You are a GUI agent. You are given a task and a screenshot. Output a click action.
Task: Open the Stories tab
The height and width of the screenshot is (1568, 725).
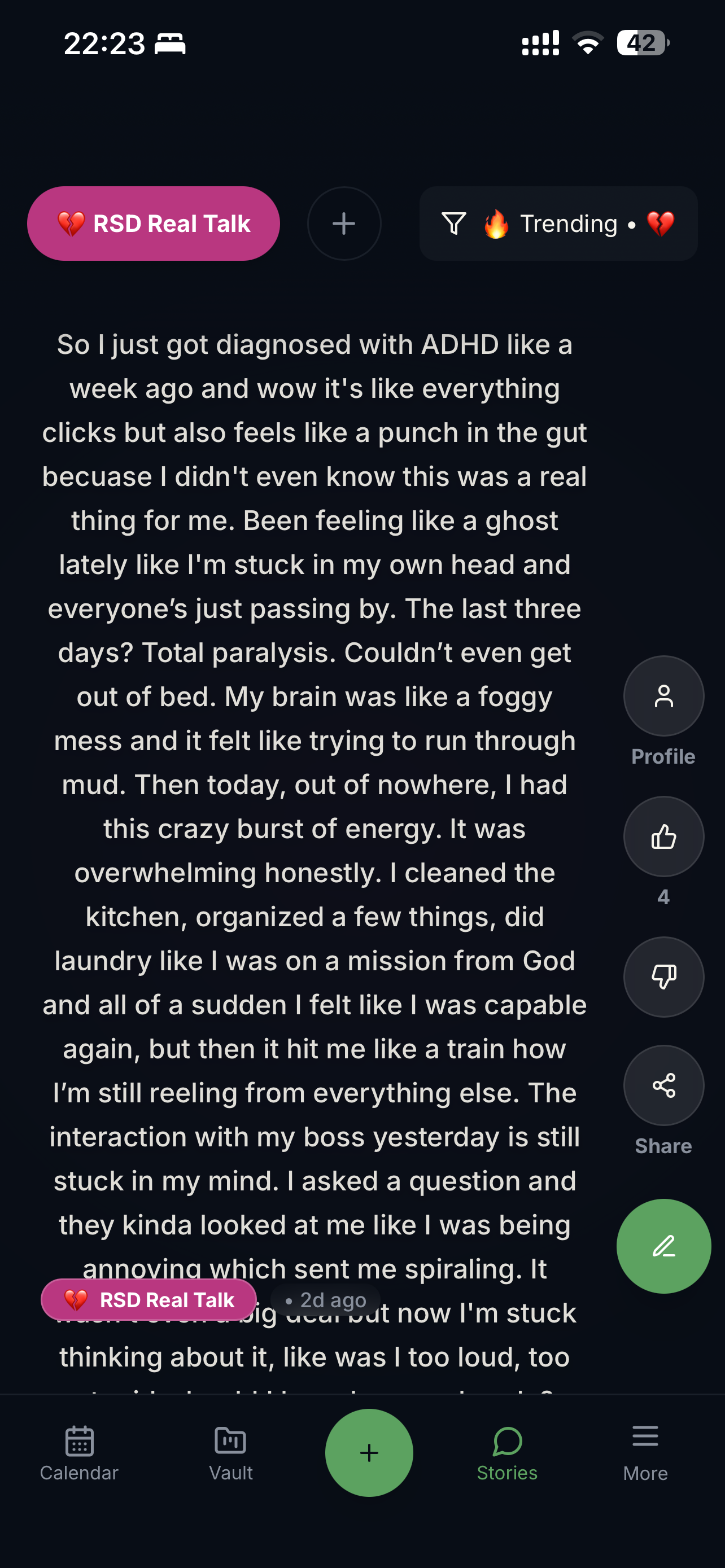coord(507,1452)
